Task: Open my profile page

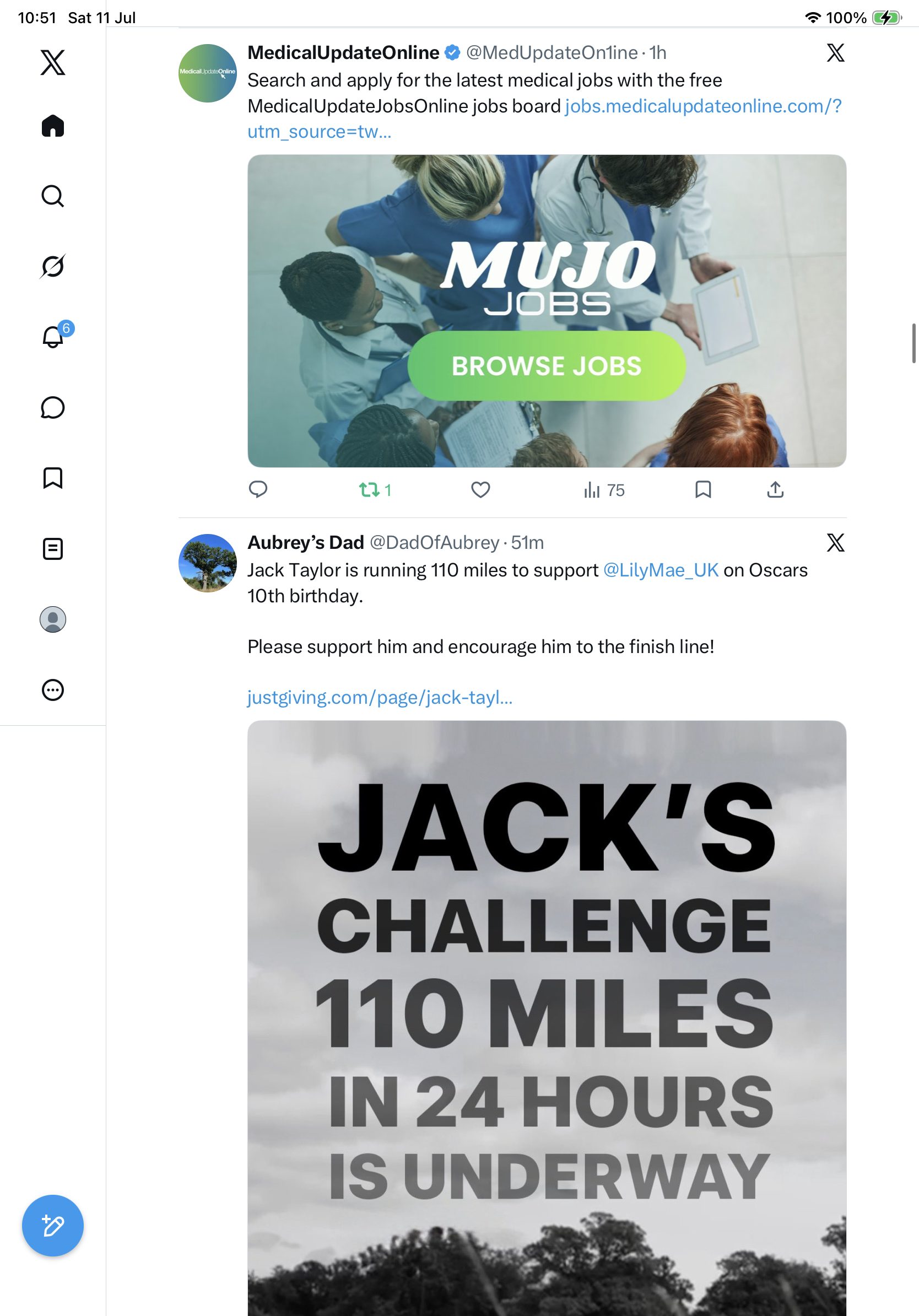Action: [x=53, y=619]
